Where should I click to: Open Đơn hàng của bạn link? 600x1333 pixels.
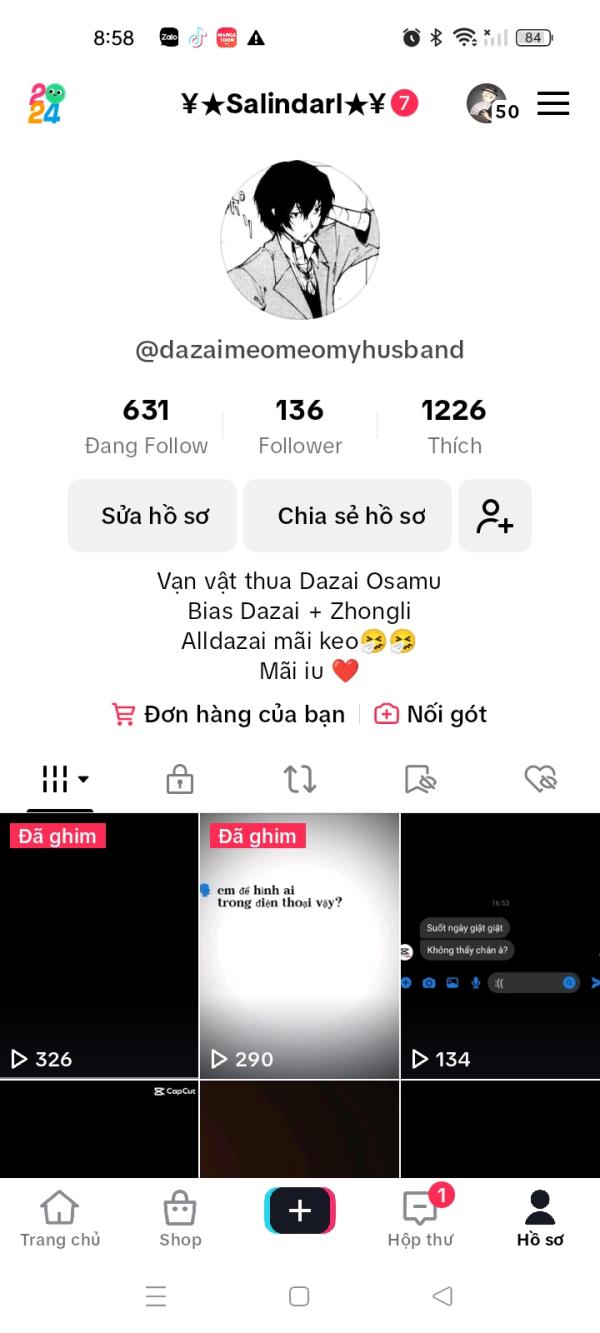coord(229,714)
